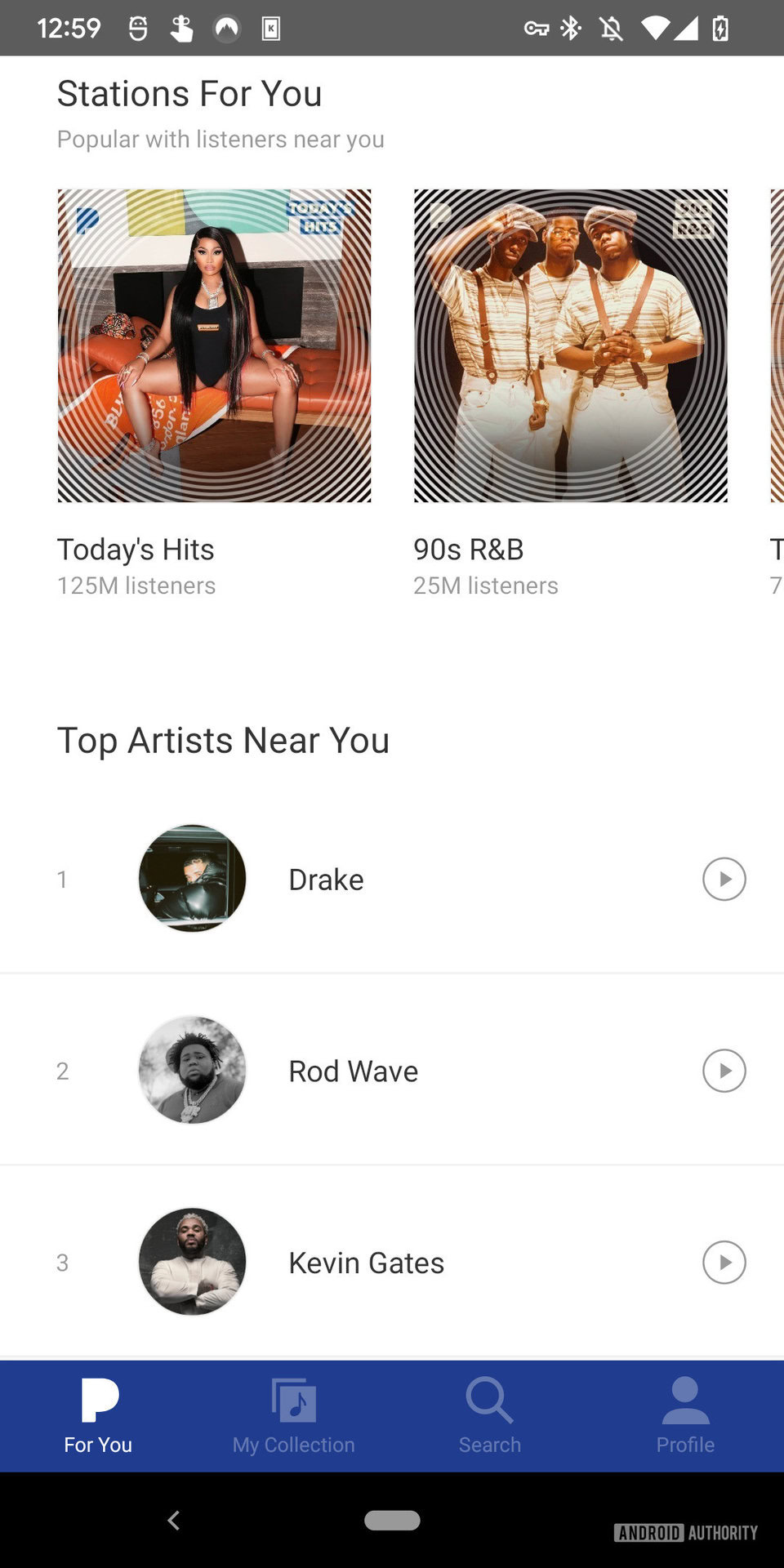
Task: Open the Today's Hits station
Action: point(214,345)
